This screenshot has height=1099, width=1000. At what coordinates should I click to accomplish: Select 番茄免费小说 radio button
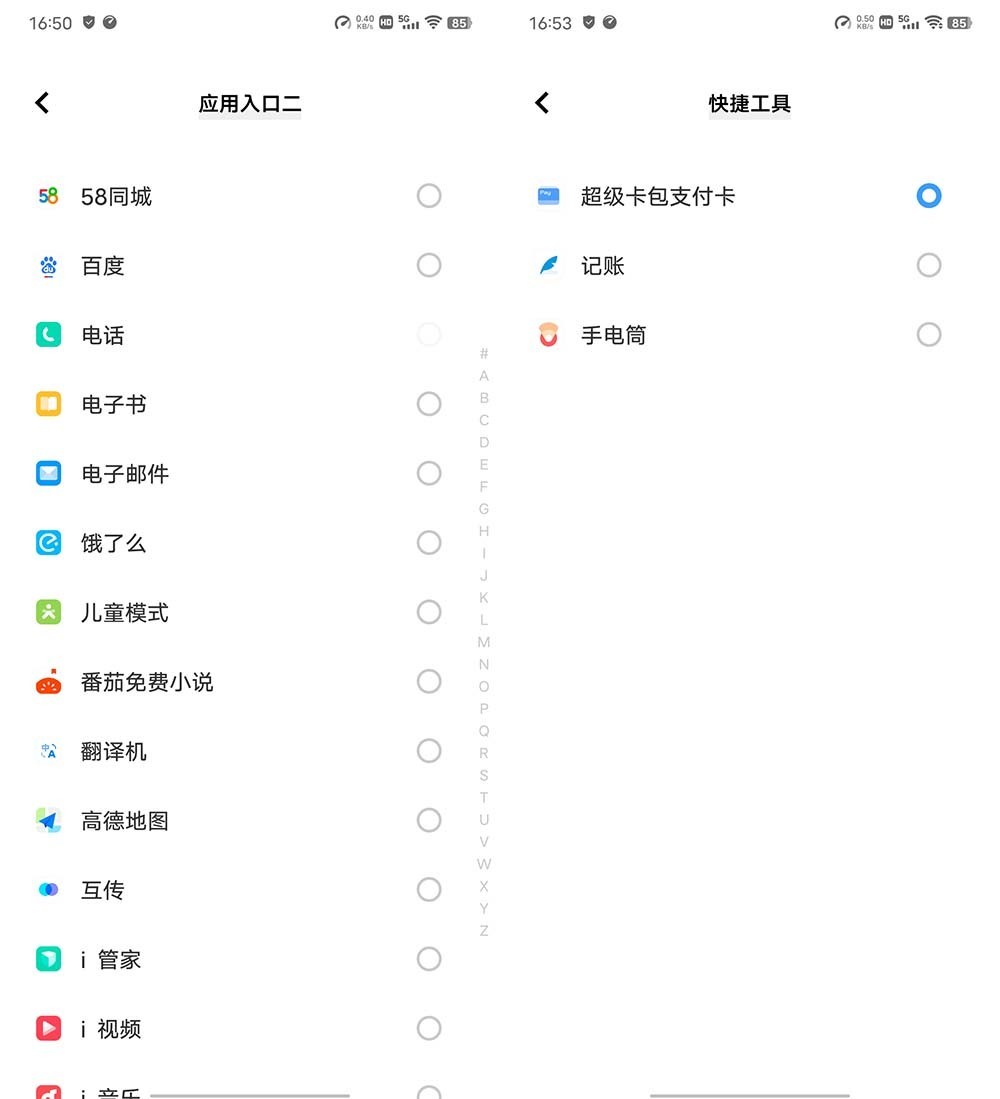click(428, 682)
